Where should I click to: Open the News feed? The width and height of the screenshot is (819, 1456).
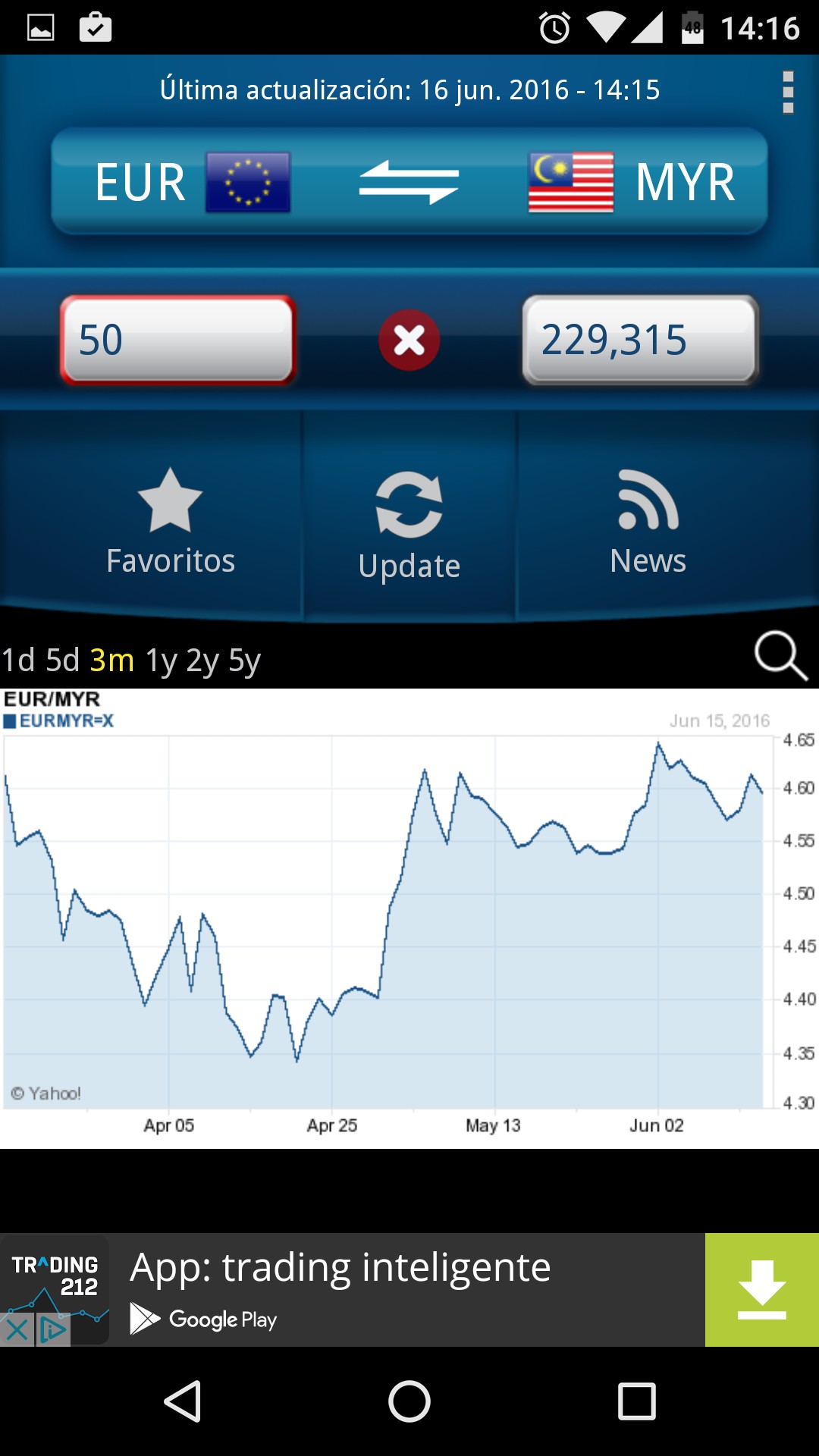(x=648, y=522)
